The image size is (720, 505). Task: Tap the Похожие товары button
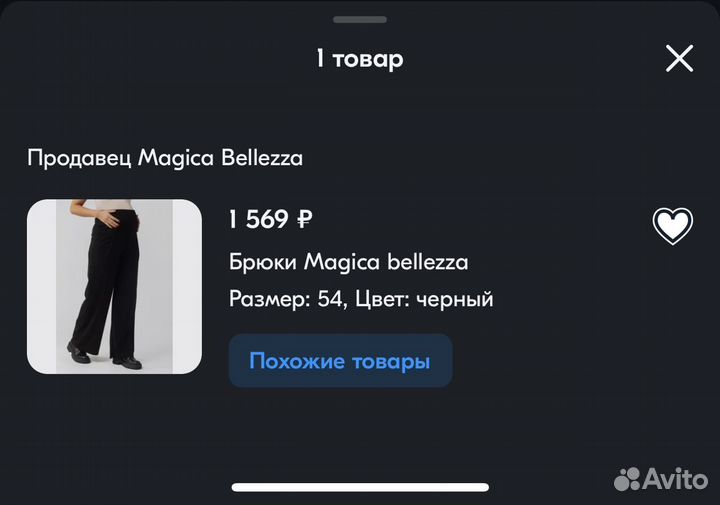(x=340, y=361)
